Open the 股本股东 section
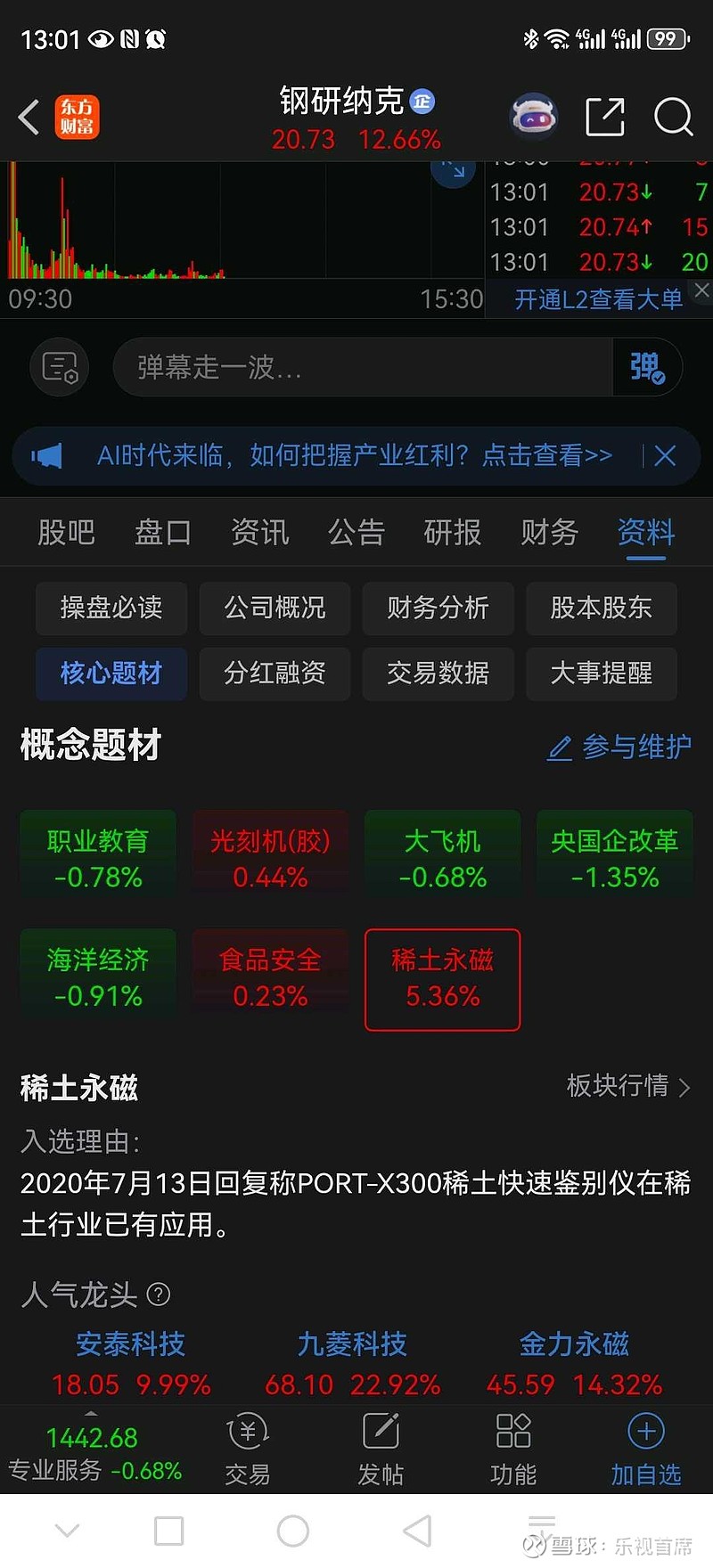This screenshot has height=1568, width=713. coord(601,608)
